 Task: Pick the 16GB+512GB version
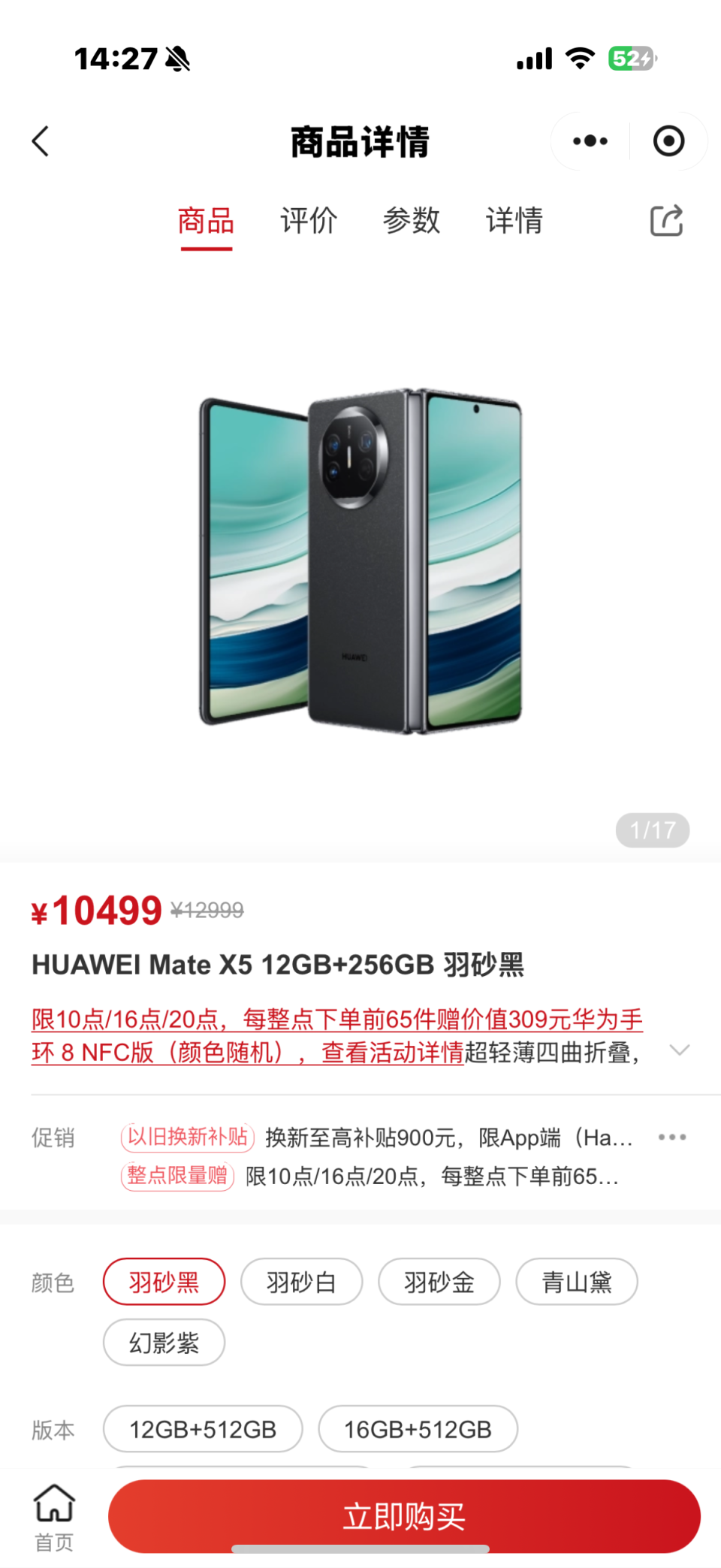418,1430
